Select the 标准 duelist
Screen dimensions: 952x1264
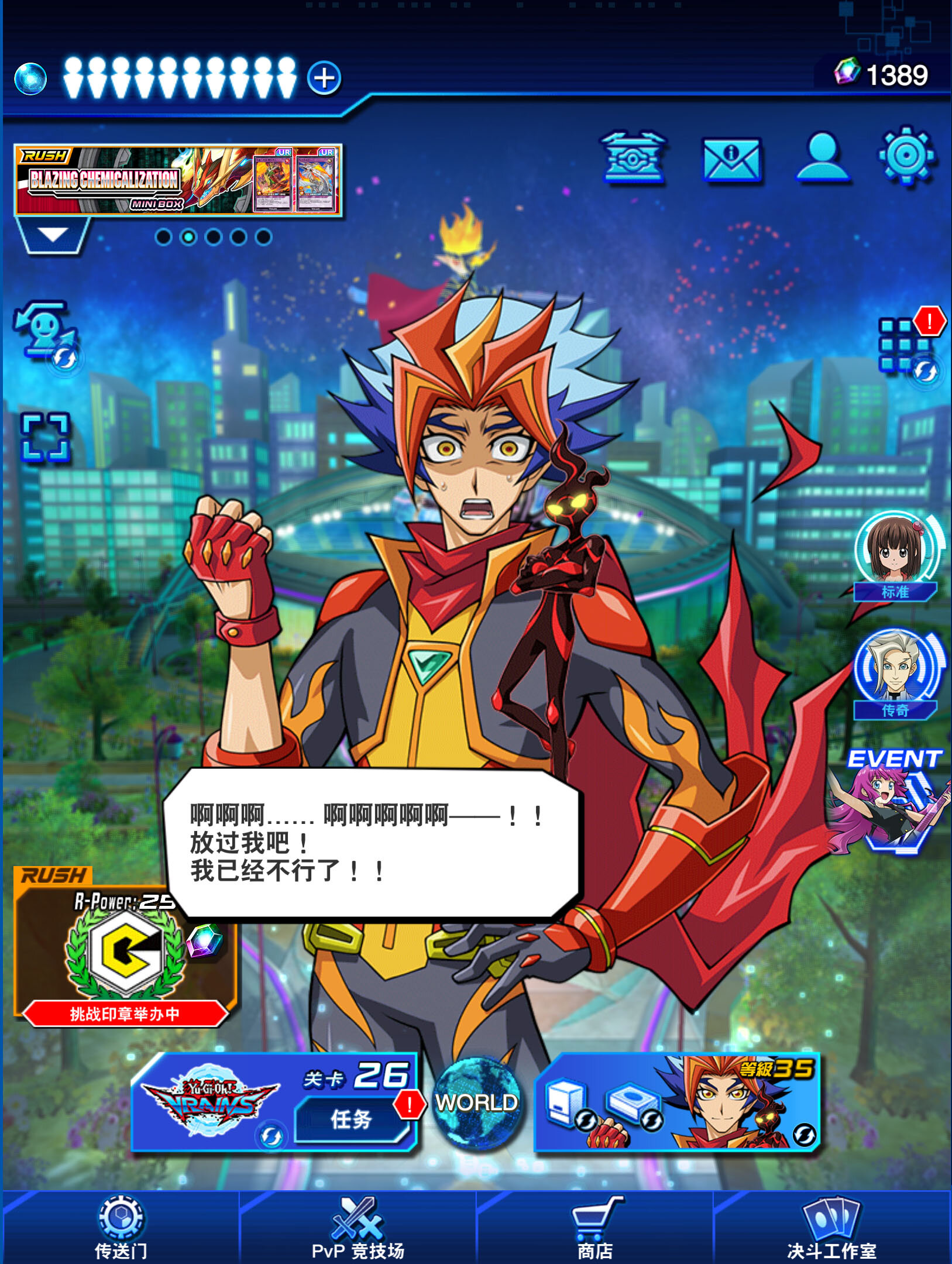(895, 556)
